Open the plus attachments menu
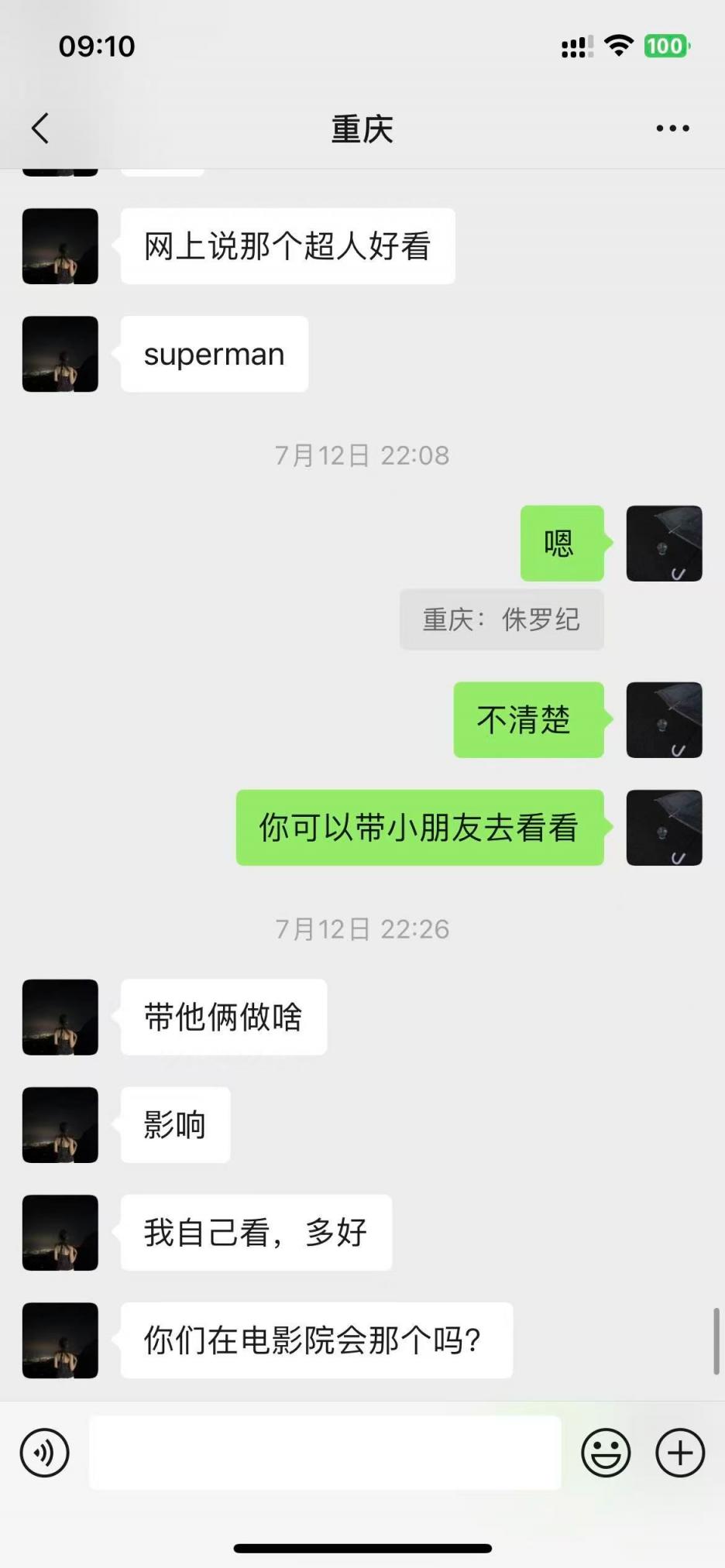Image resolution: width=725 pixels, height=1568 pixels. pos(680,1453)
